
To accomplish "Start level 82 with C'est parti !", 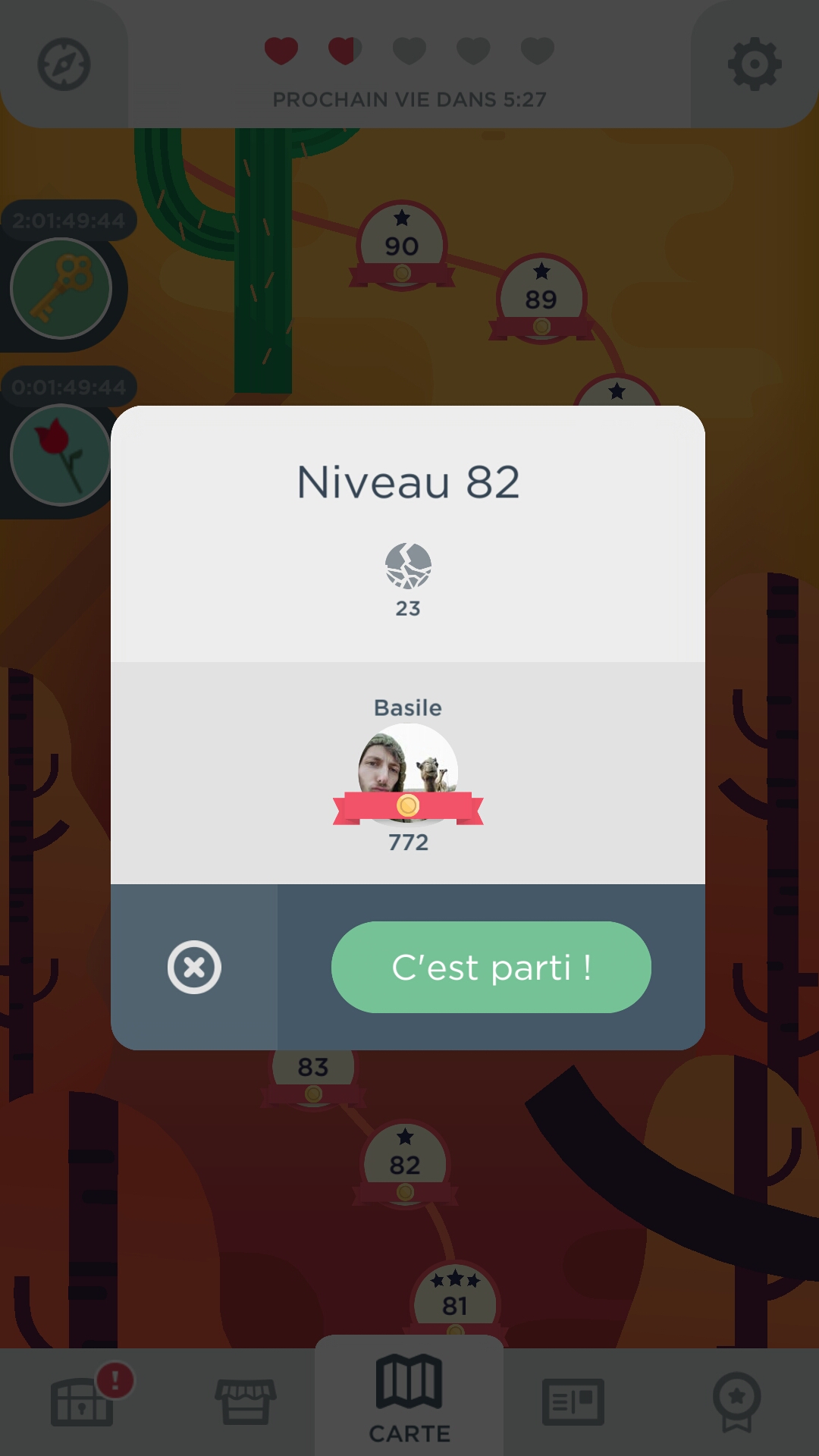I will tap(491, 967).
